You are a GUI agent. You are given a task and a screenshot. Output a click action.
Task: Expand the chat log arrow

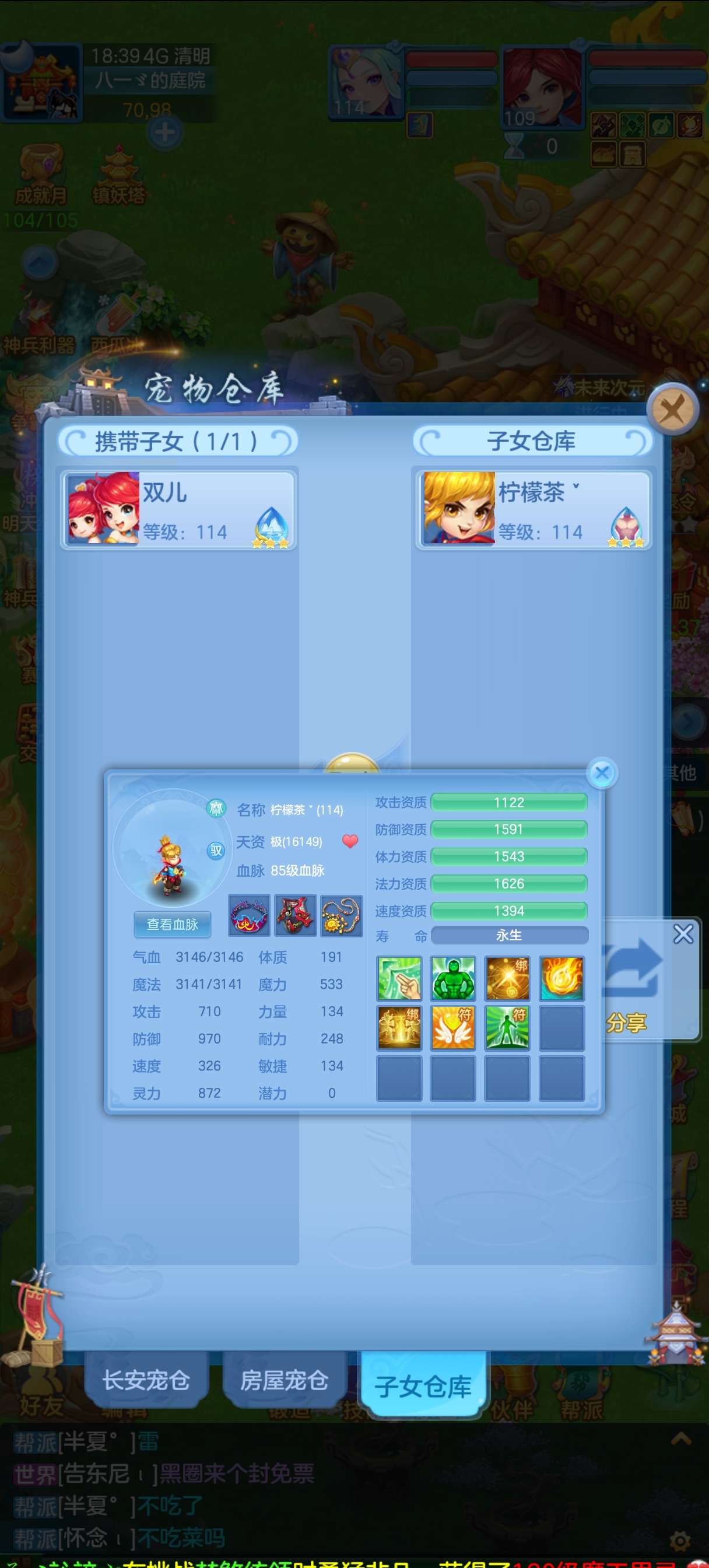point(680,1439)
